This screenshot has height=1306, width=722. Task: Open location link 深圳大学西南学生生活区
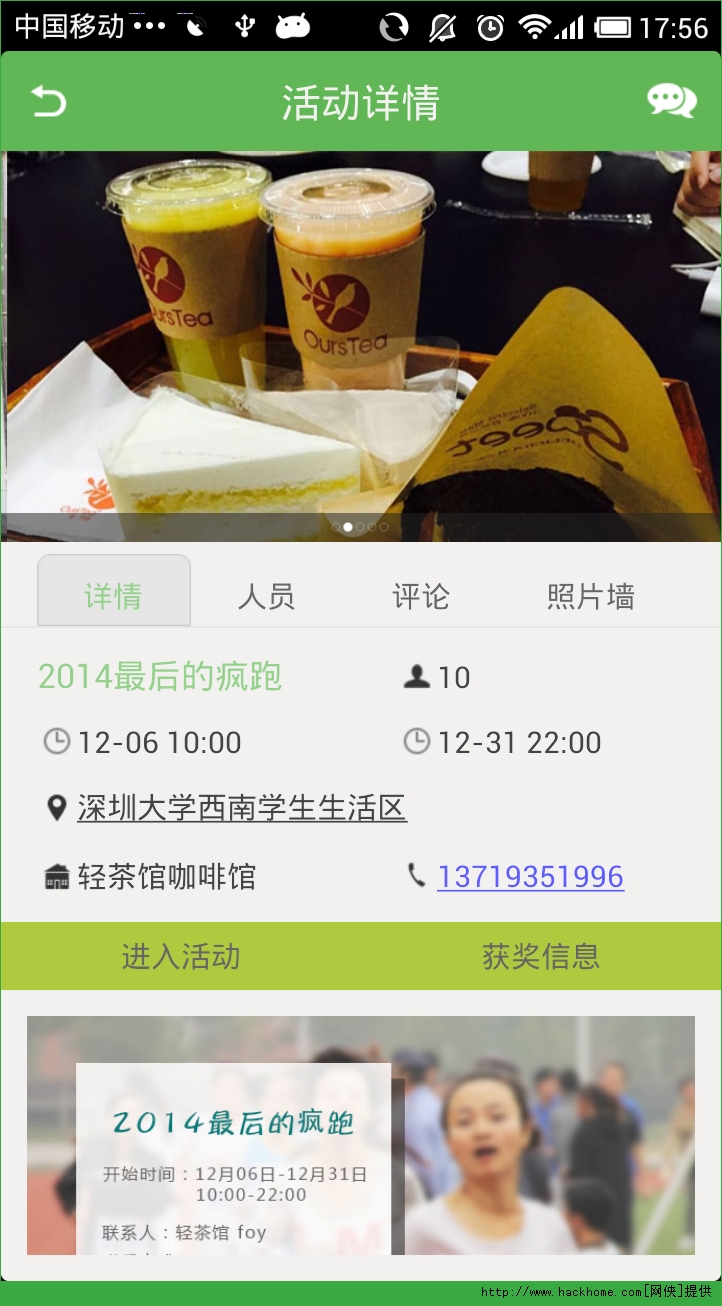pyautogui.click(x=241, y=808)
